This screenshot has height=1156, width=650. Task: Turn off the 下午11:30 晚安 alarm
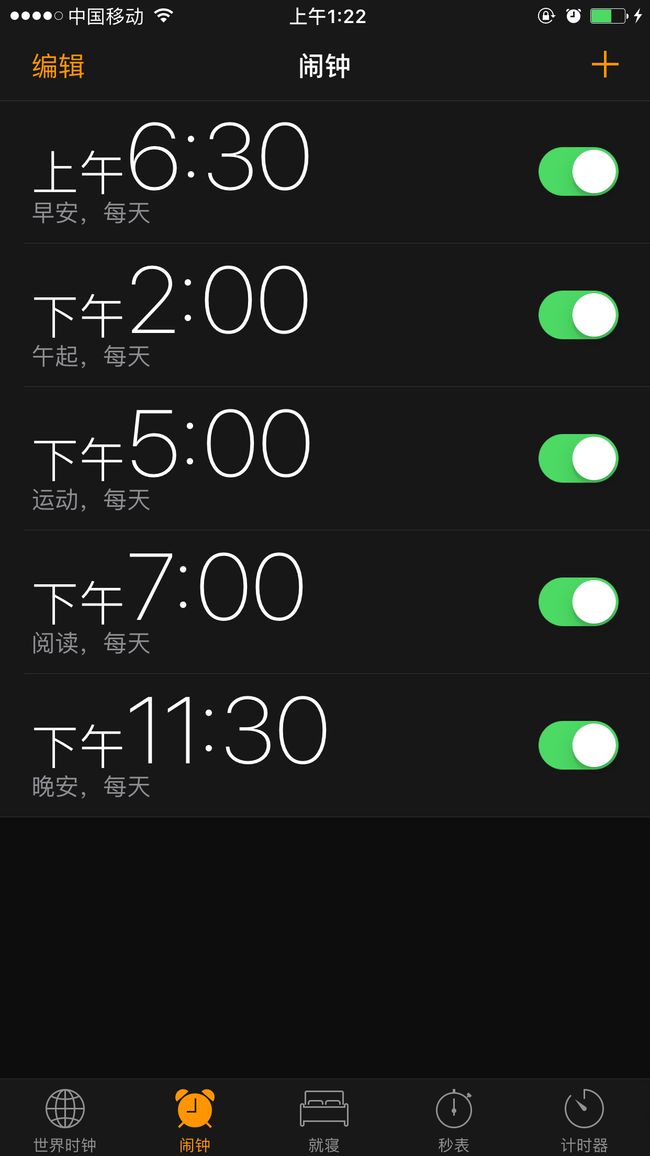pyautogui.click(x=579, y=745)
